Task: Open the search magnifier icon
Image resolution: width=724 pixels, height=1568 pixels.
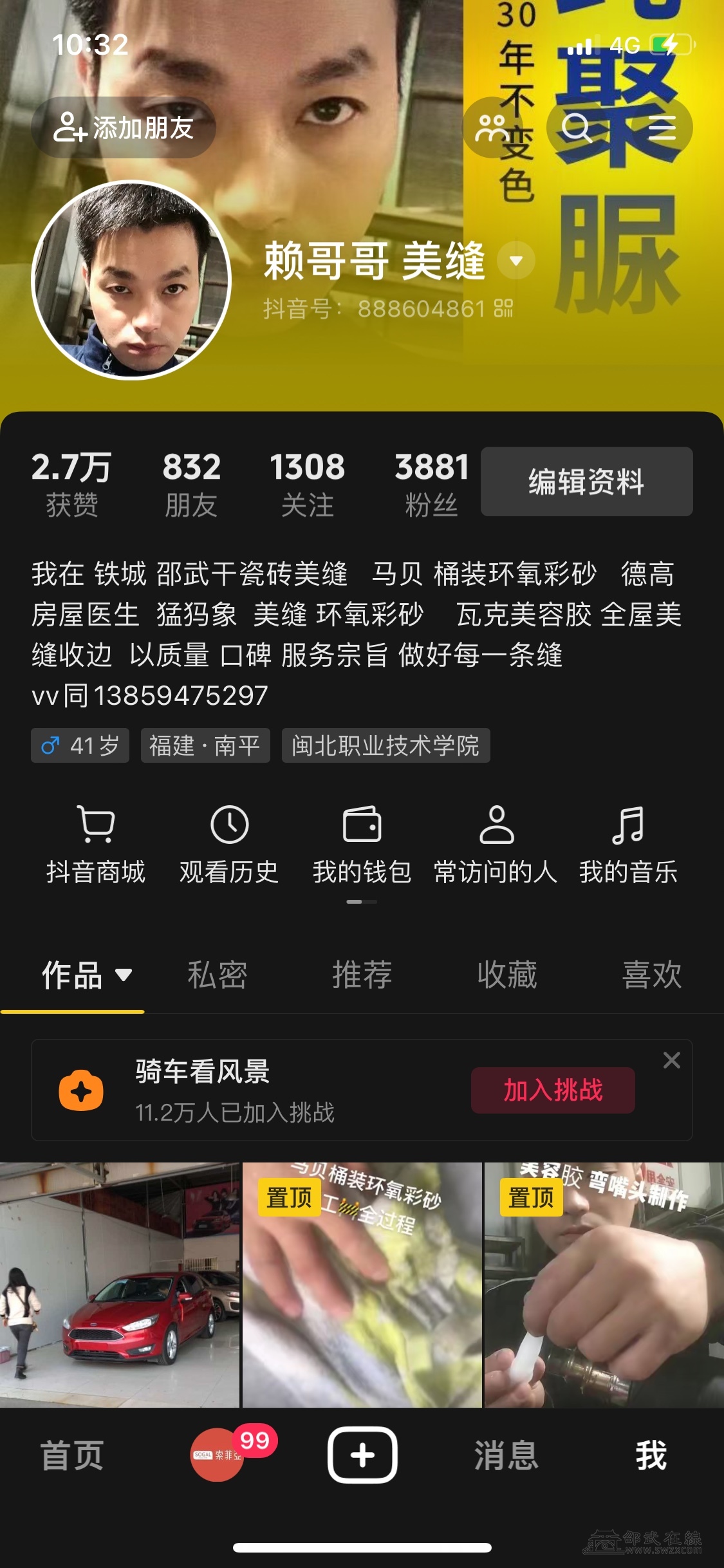Action: (577, 127)
